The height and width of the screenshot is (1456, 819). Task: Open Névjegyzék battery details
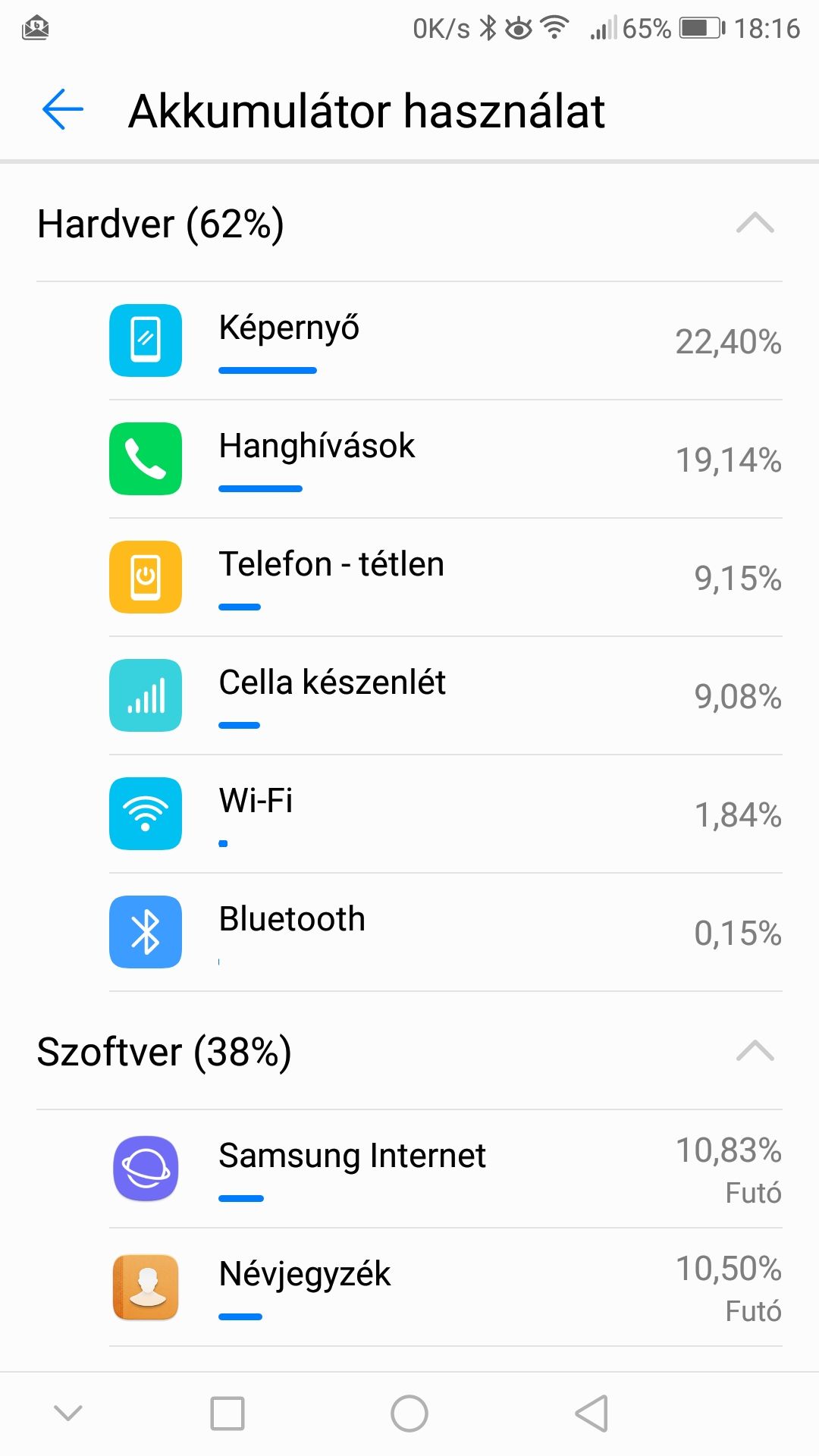click(446, 1288)
